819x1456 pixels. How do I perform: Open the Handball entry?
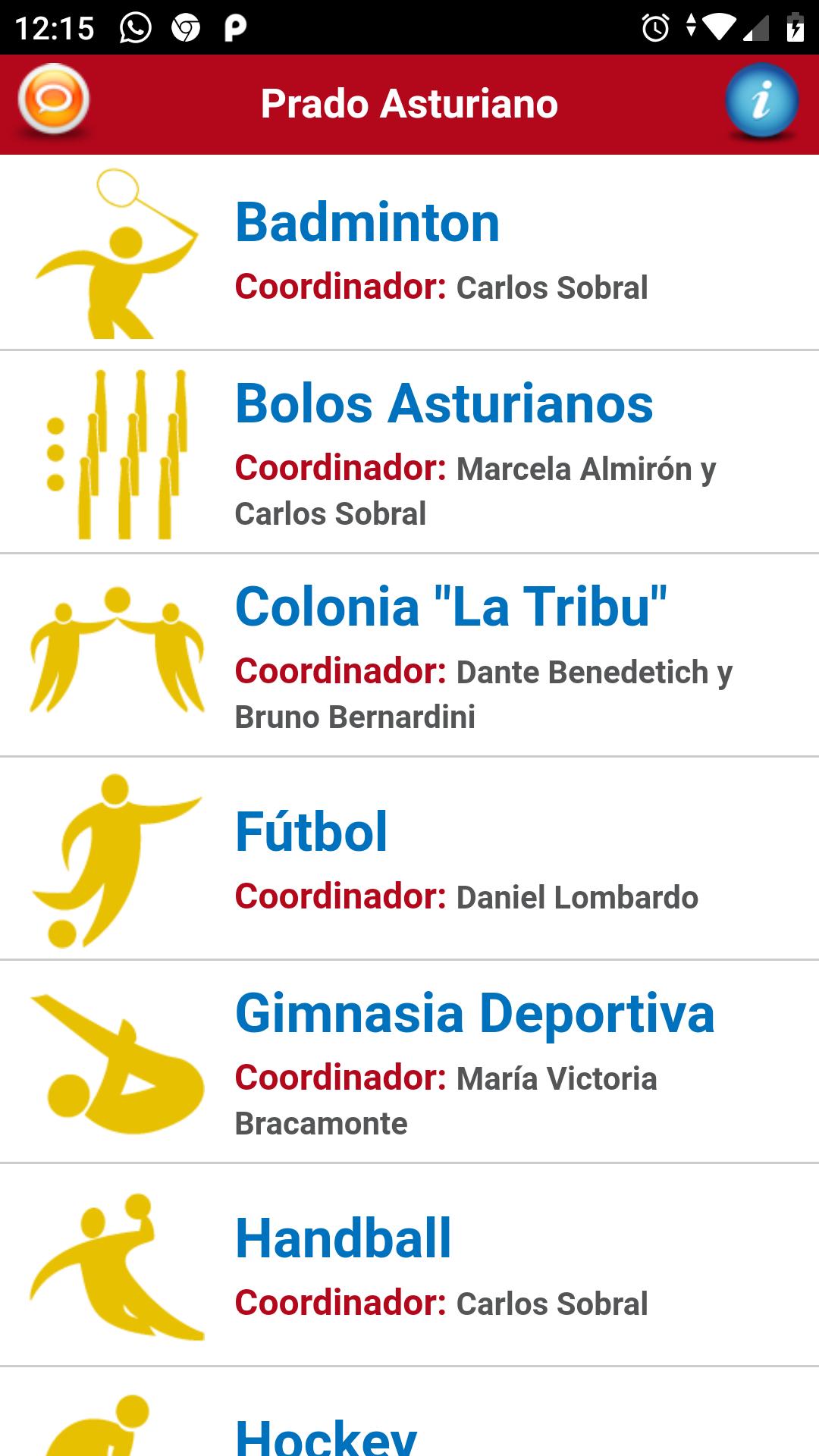[x=409, y=1265]
